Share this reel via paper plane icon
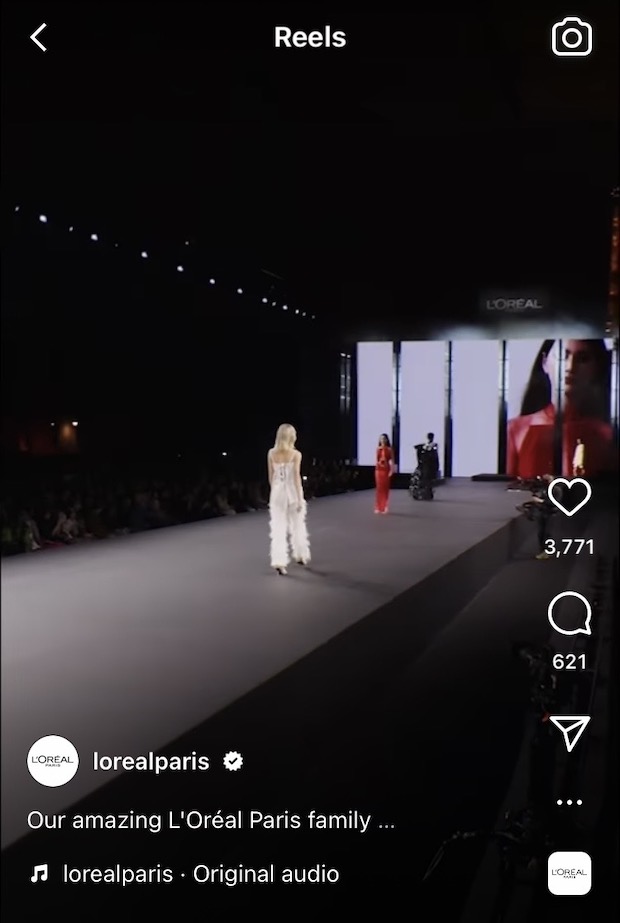This screenshot has height=923, width=620. (x=569, y=733)
